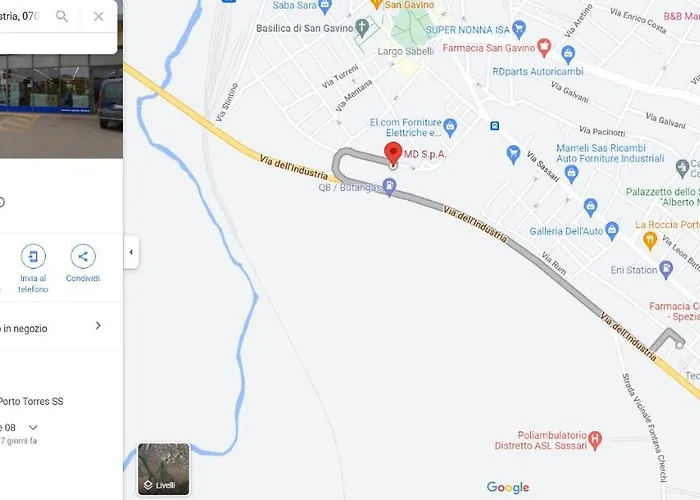The image size is (700, 500).
Task: Open the RDparts Autoricambi marker
Action: point(569,53)
